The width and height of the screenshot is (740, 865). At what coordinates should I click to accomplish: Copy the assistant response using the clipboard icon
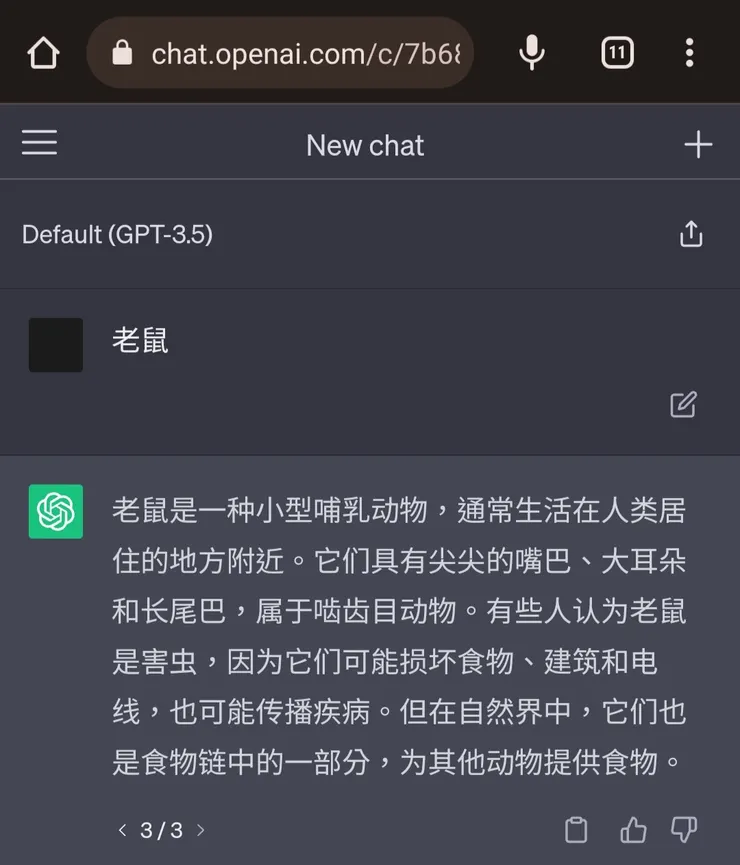click(x=576, y=830)
